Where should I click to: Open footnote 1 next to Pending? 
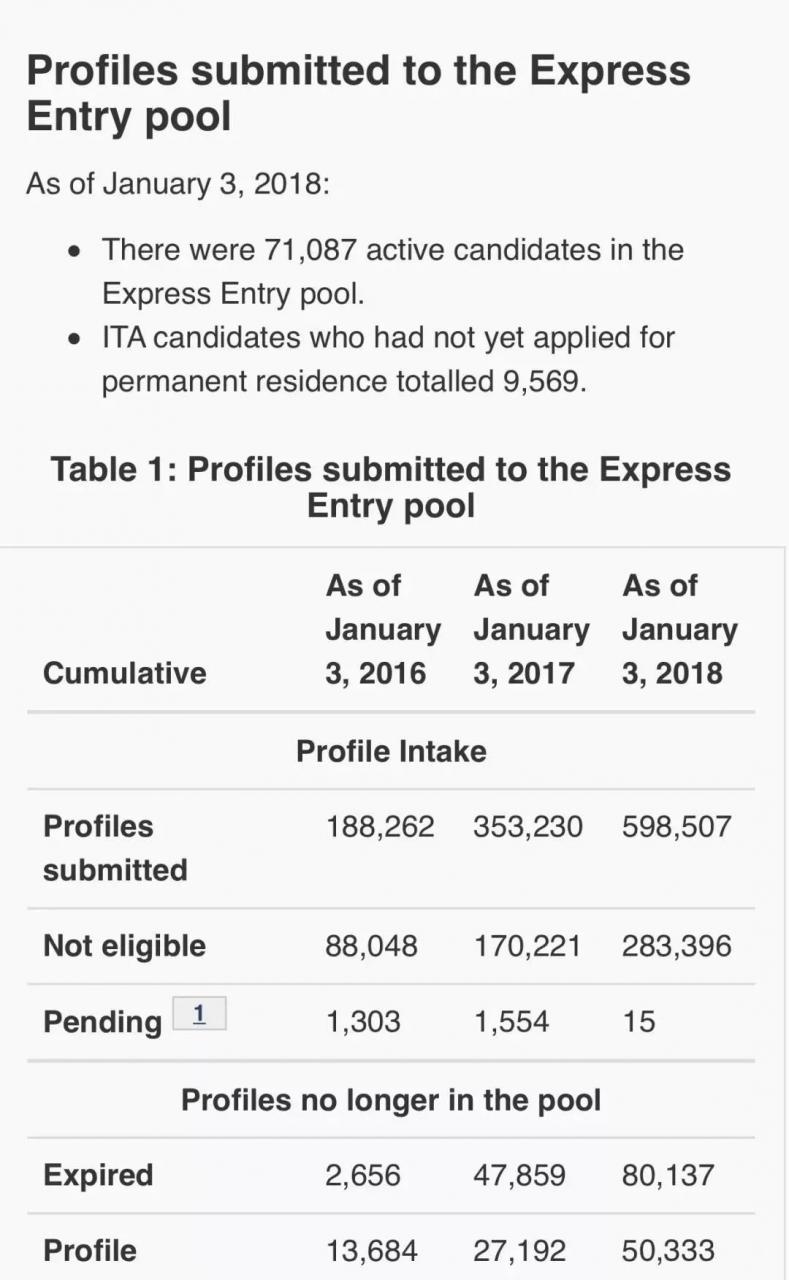coord(199,1014)
